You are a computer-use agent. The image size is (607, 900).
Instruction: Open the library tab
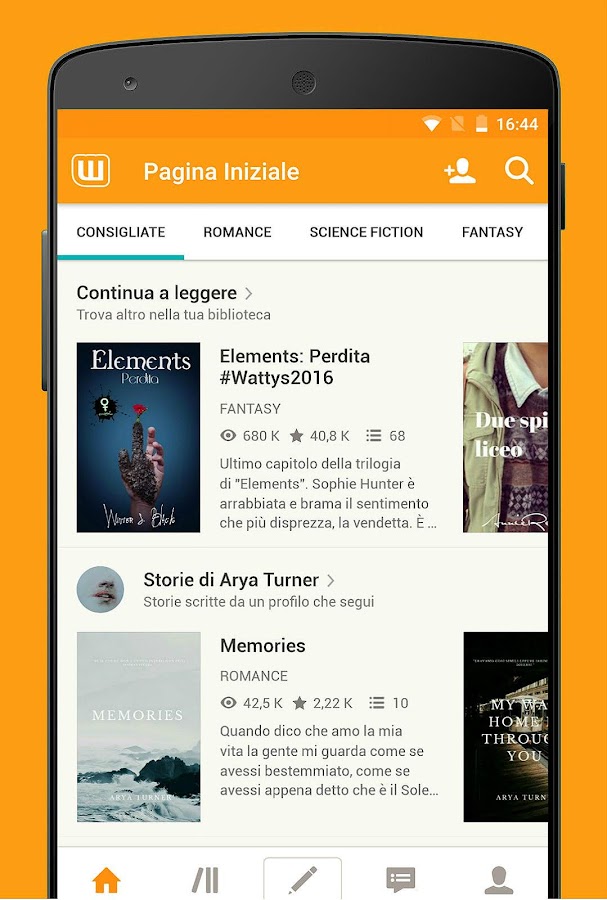[205, 880]
